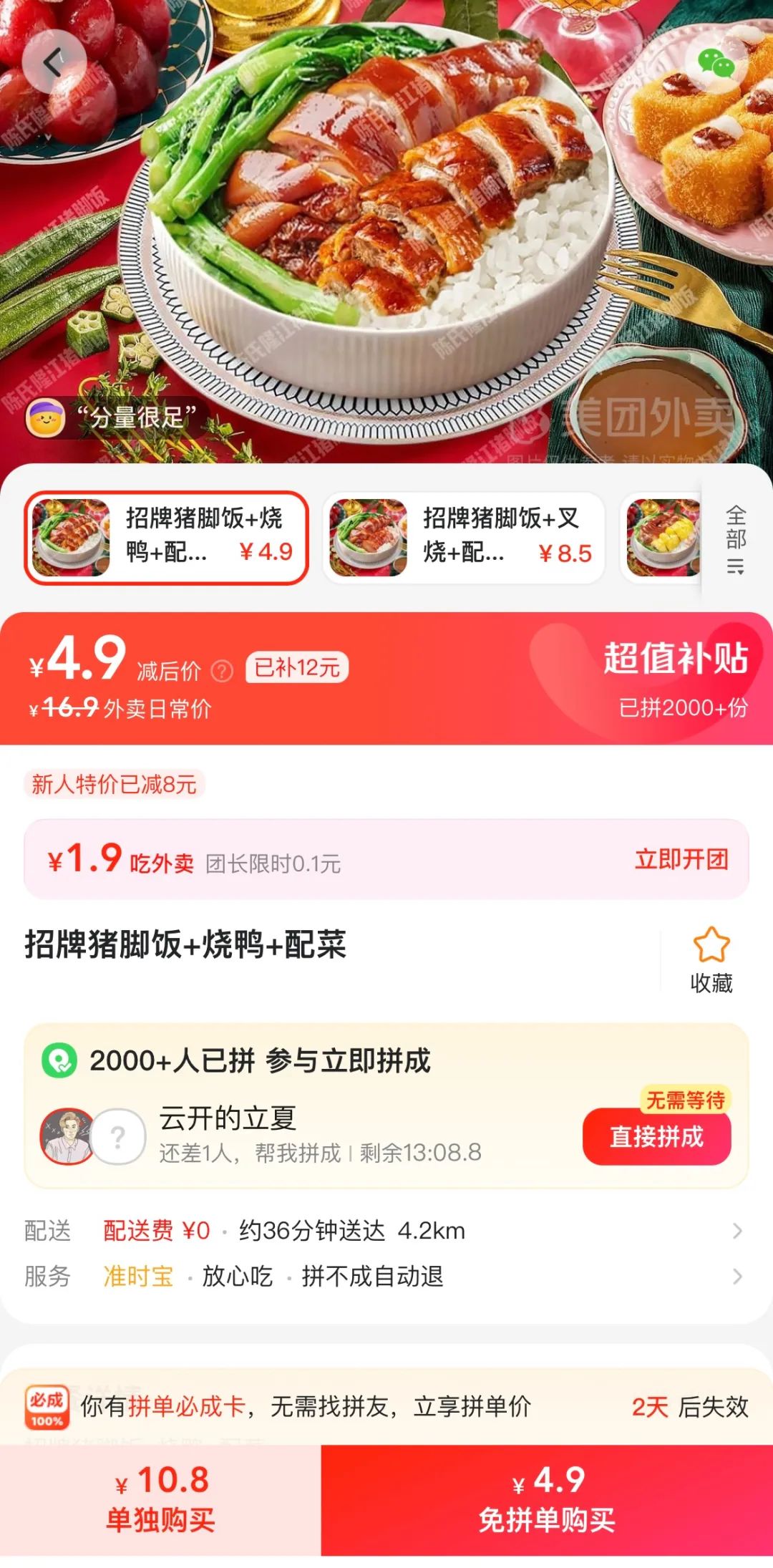773x1568 pixels.
Task: Select the 招牌猪脚饭+叉烧 ¥8.5 option
Action: tap(464, 537)
